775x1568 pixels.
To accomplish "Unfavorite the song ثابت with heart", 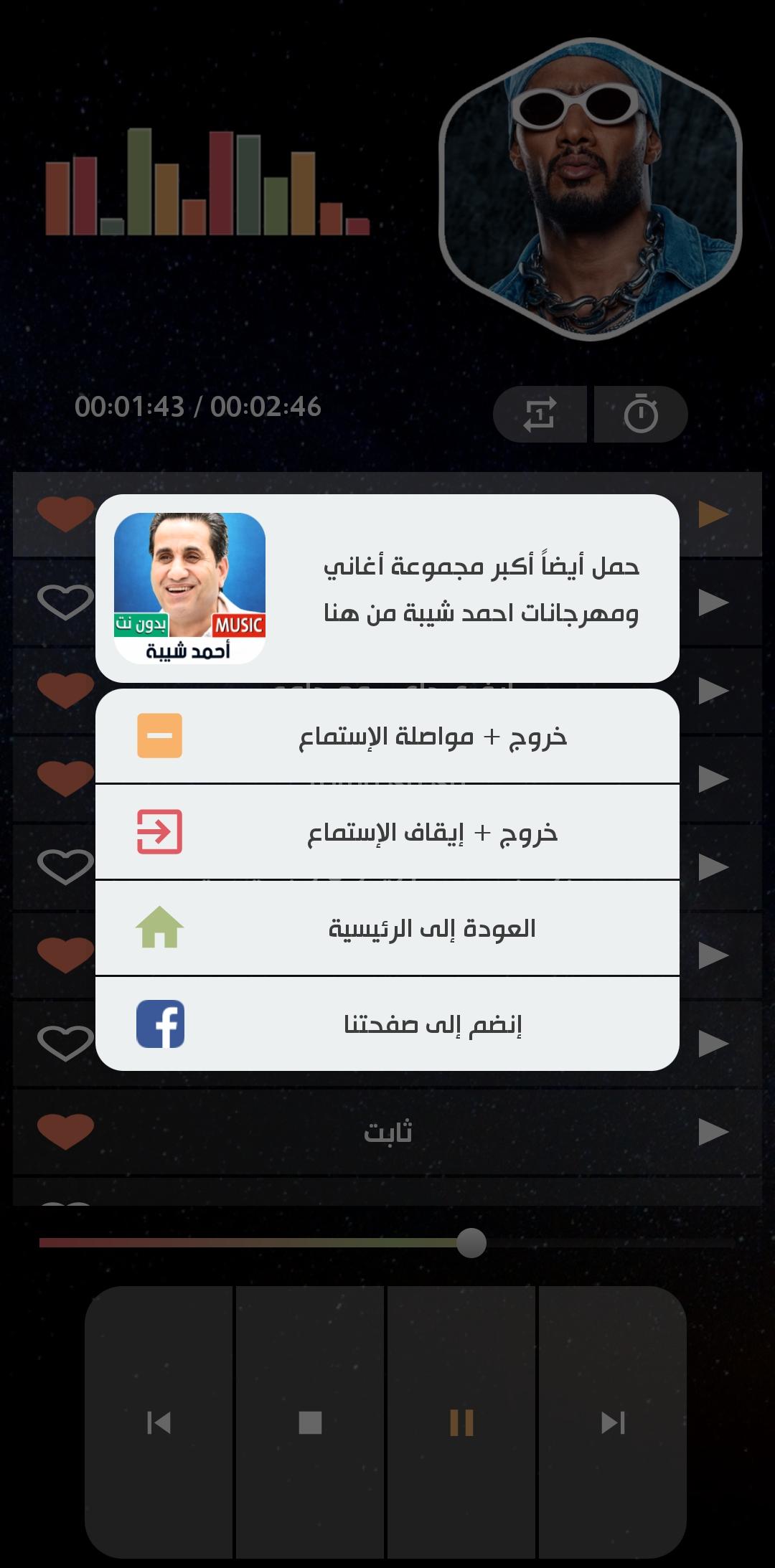I will click(x=65, y=1132).
